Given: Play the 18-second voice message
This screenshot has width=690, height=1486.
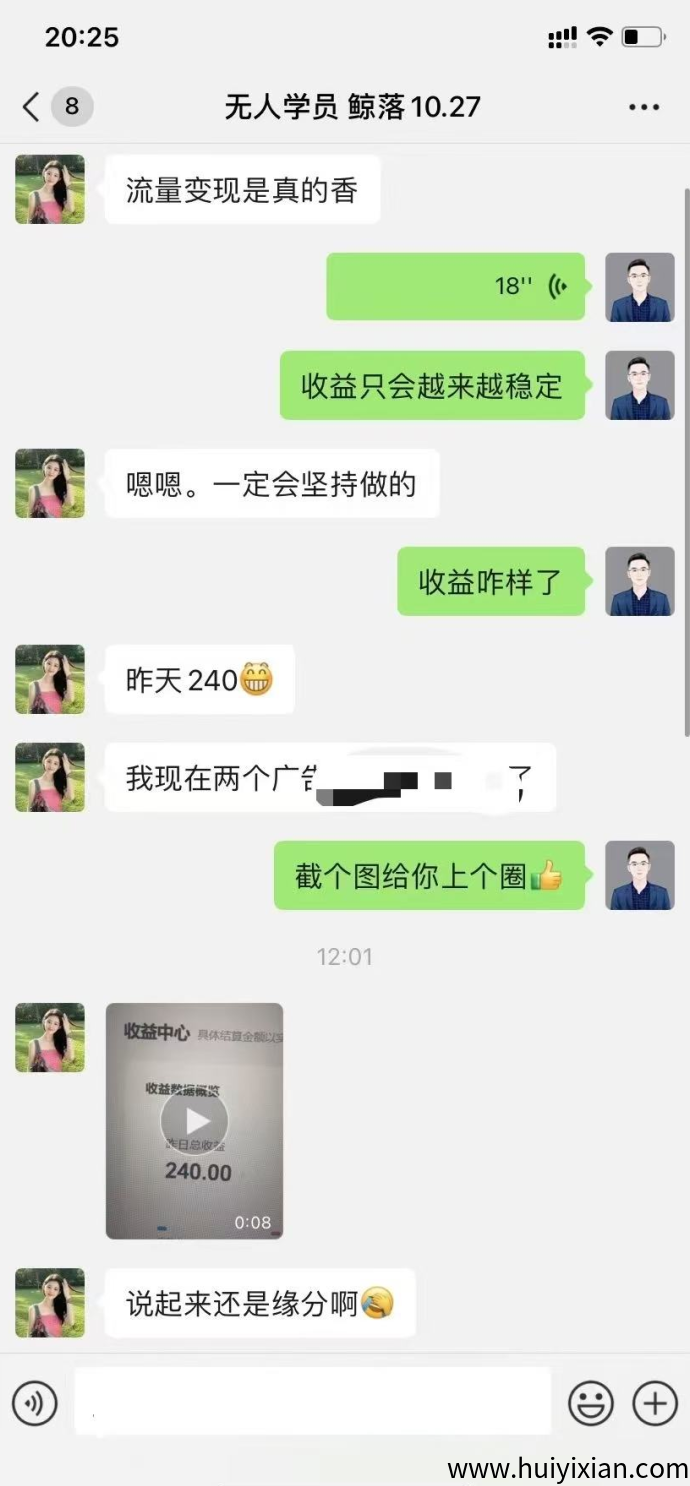Looking at the screenshot, I should pos(456,287).
